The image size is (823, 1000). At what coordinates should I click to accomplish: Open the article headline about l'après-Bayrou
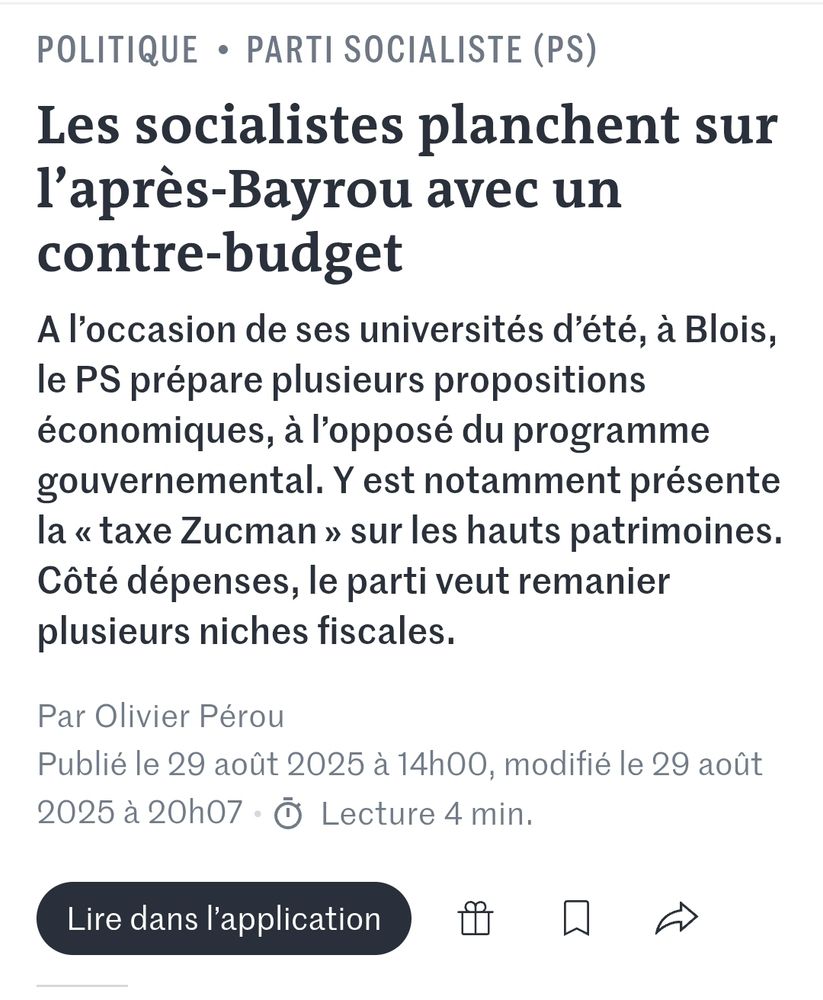[407, 185]
